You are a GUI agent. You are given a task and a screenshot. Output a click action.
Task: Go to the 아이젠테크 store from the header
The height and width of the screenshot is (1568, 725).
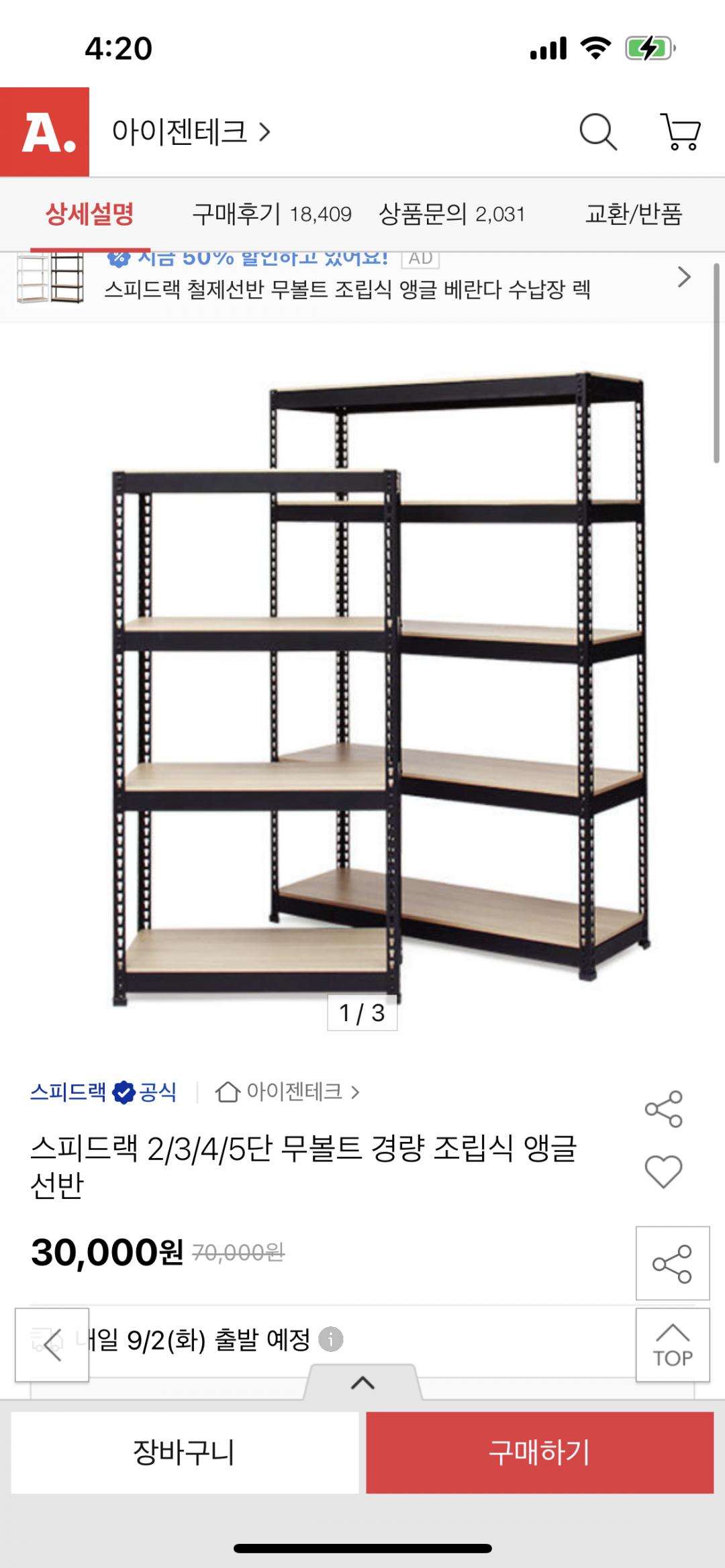(191, 132)
